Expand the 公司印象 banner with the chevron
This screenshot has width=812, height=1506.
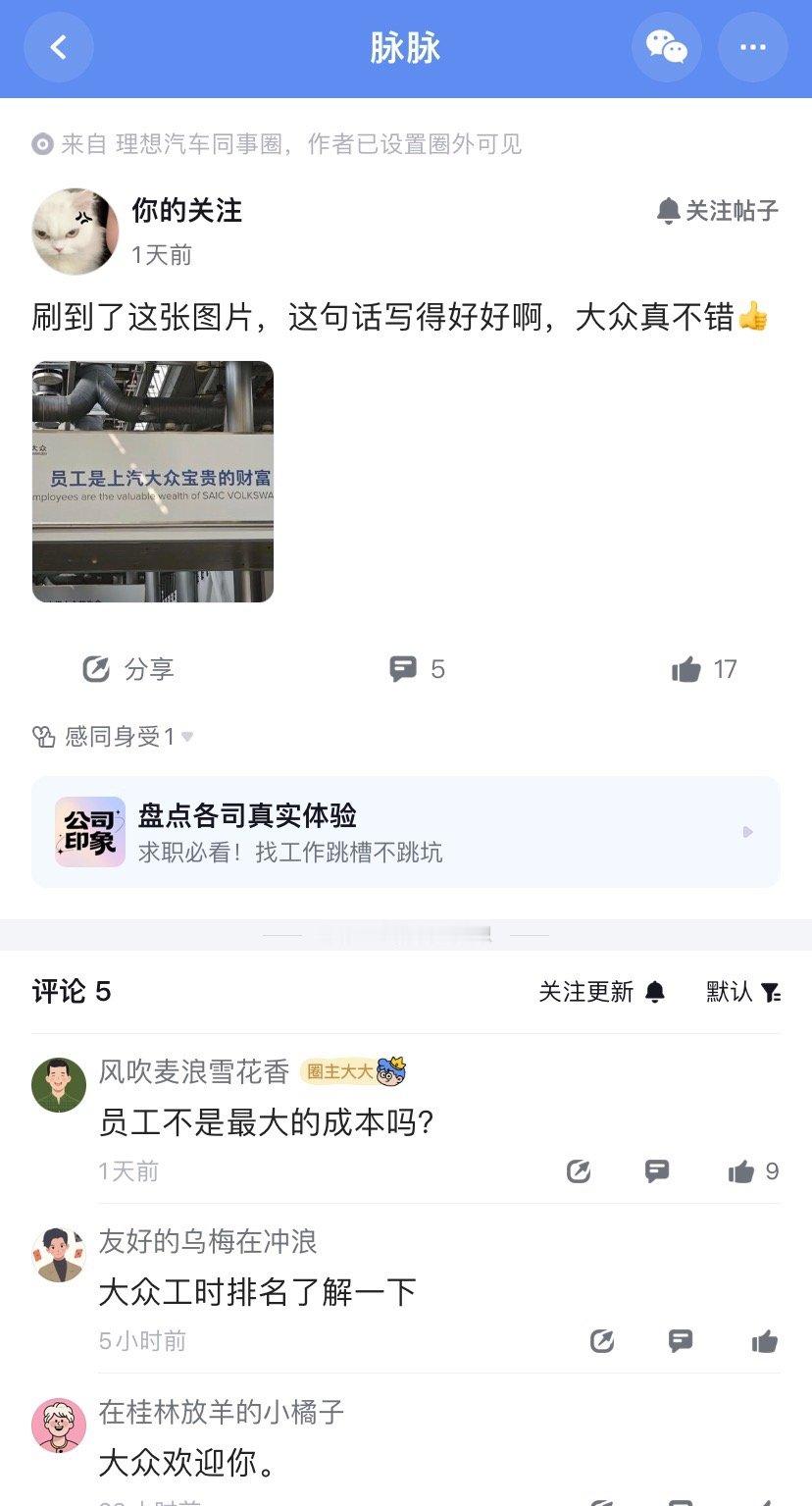[x=749, y=831]
